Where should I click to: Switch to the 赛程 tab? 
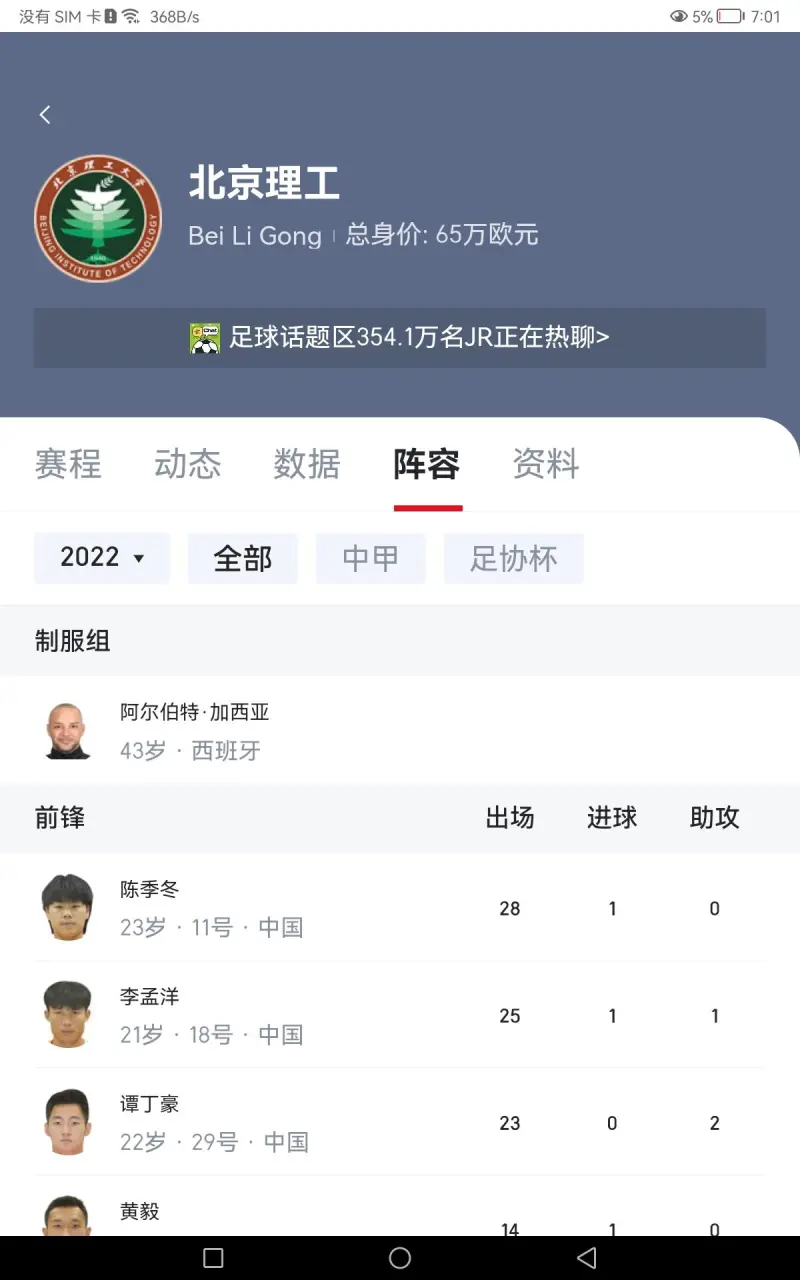tap(68, 465)
